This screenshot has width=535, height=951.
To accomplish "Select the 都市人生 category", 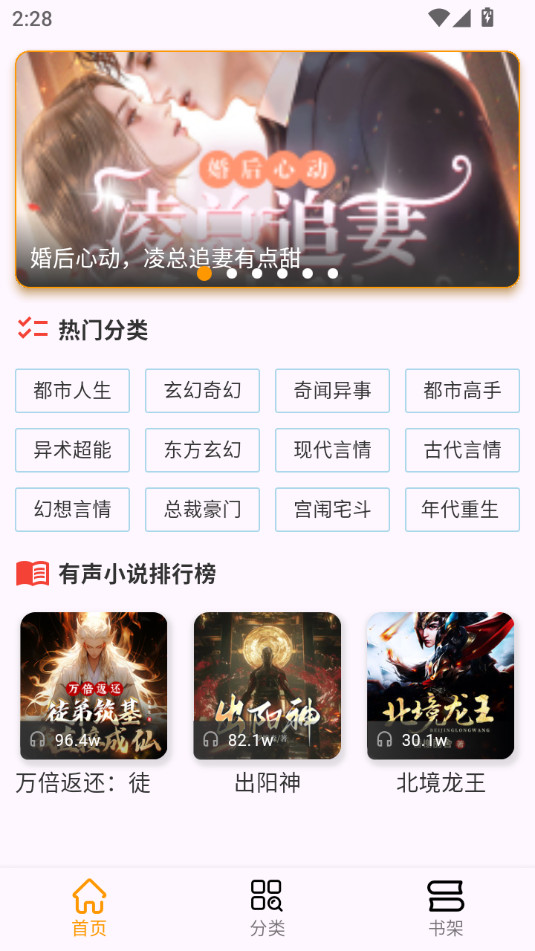I will point(72,391).
